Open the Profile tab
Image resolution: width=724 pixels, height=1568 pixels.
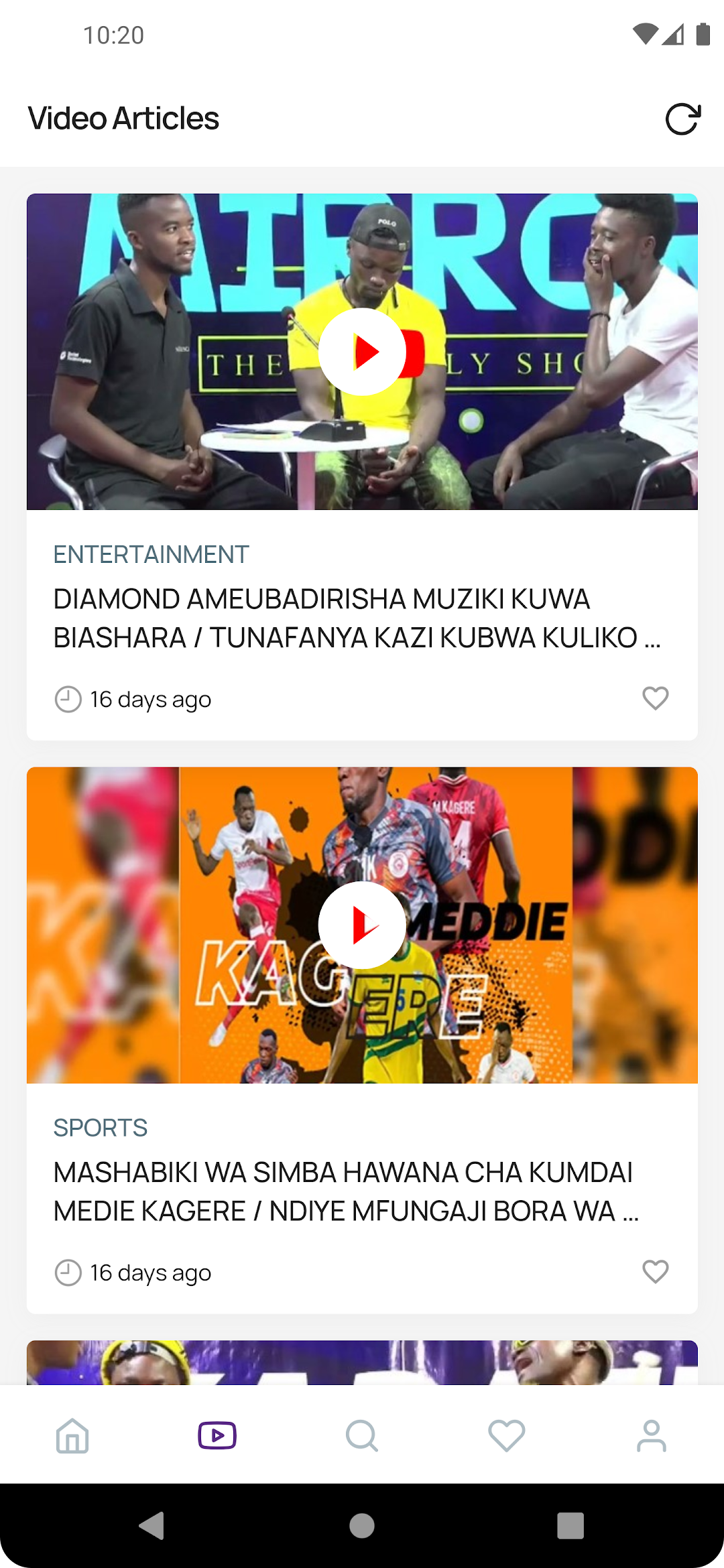652,1436
